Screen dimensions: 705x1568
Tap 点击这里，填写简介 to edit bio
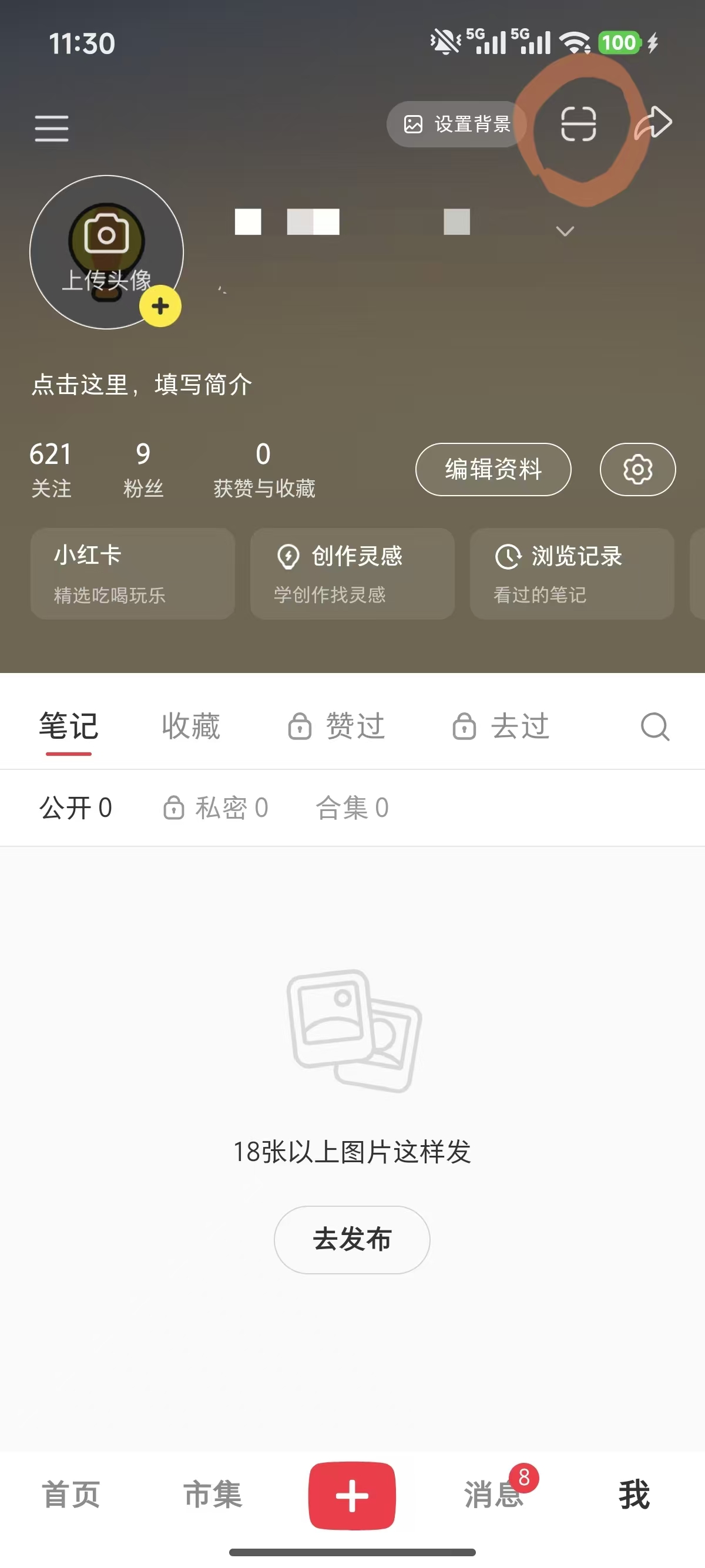(x=141, y=385)
